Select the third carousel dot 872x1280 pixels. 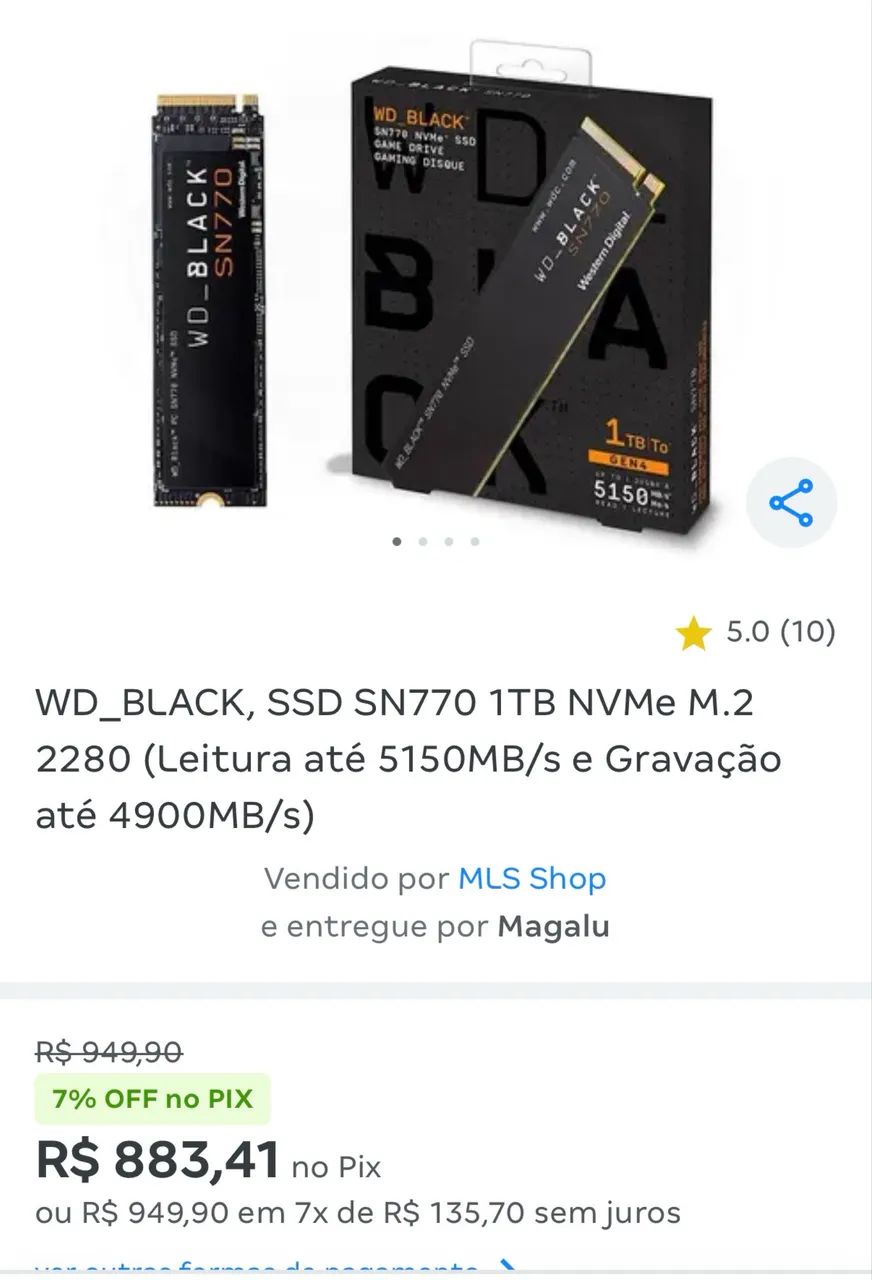[x=449, y=540]
